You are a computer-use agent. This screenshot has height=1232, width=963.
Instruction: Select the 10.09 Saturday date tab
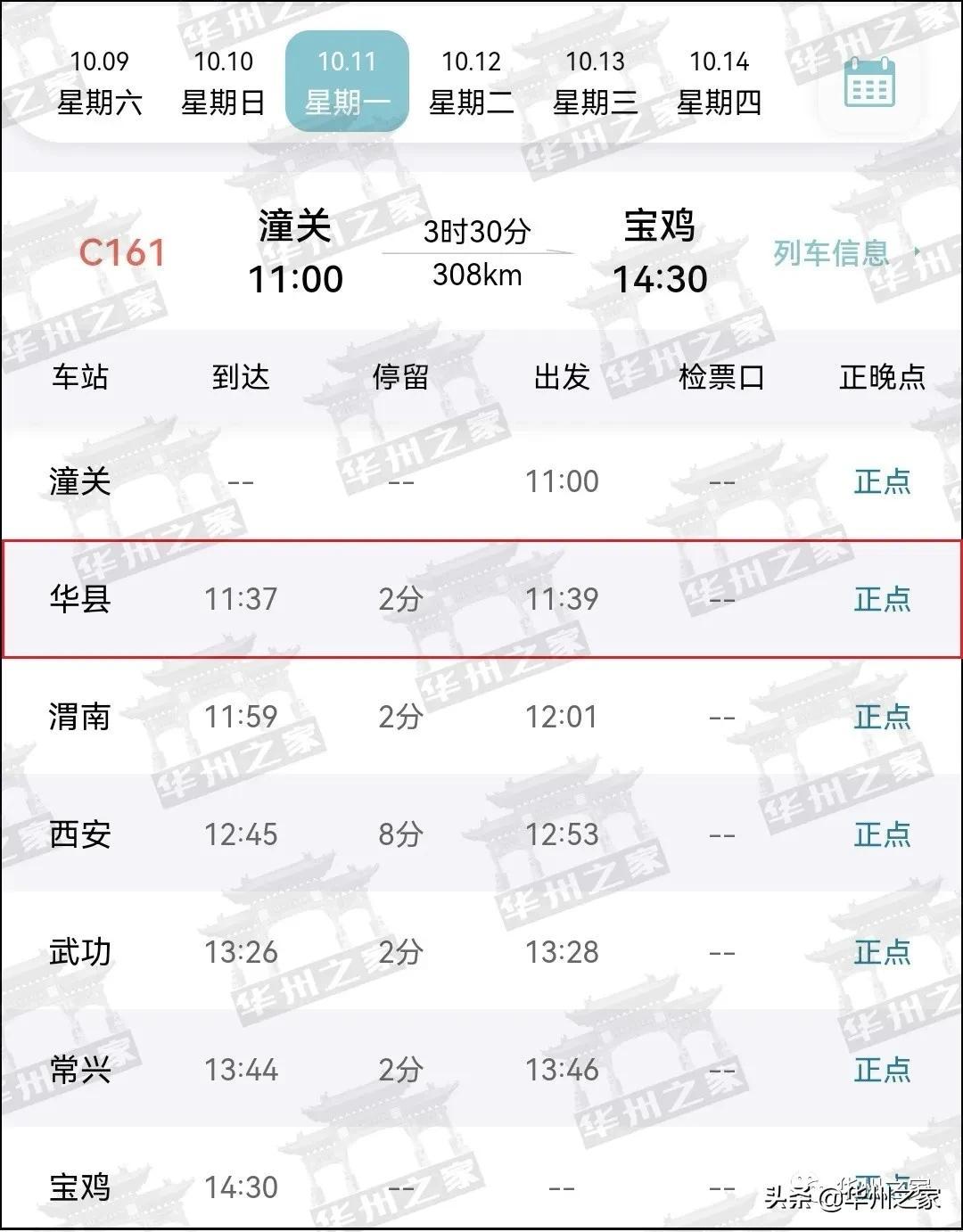(x=99, y=83)
